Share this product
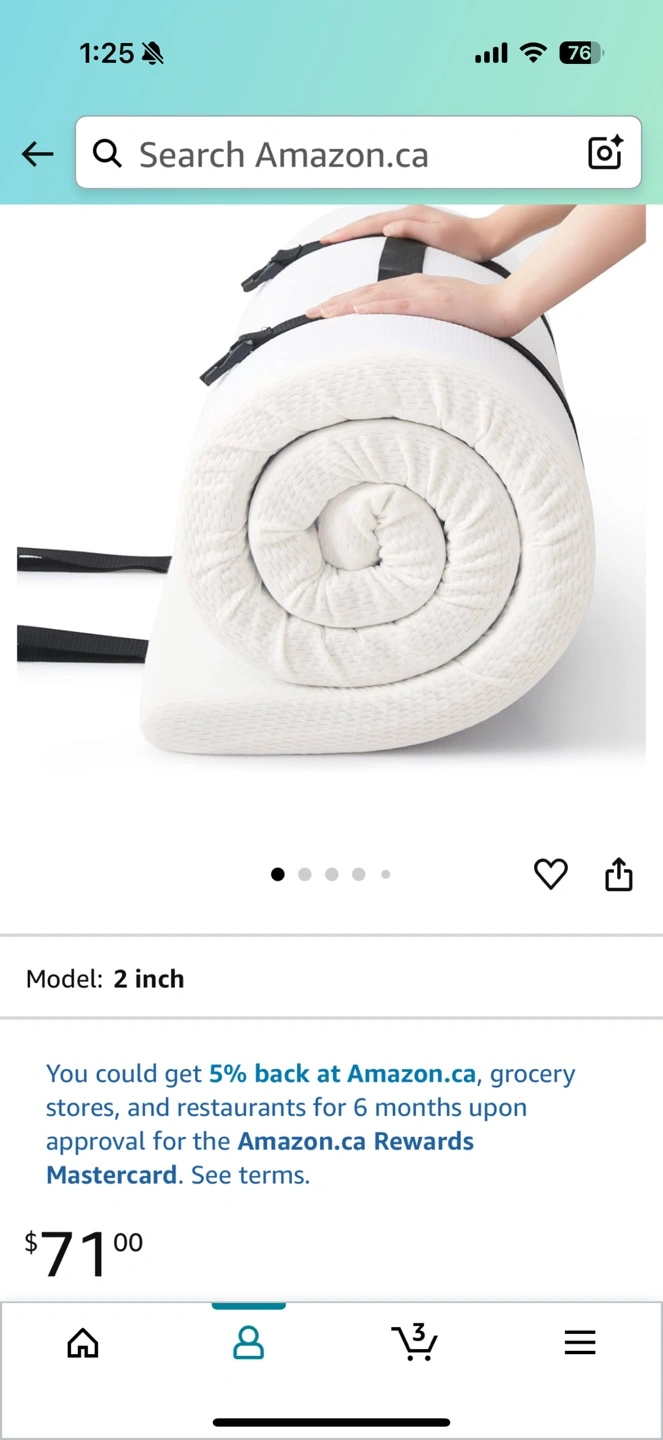663x1440 pixels. (619, 874)
